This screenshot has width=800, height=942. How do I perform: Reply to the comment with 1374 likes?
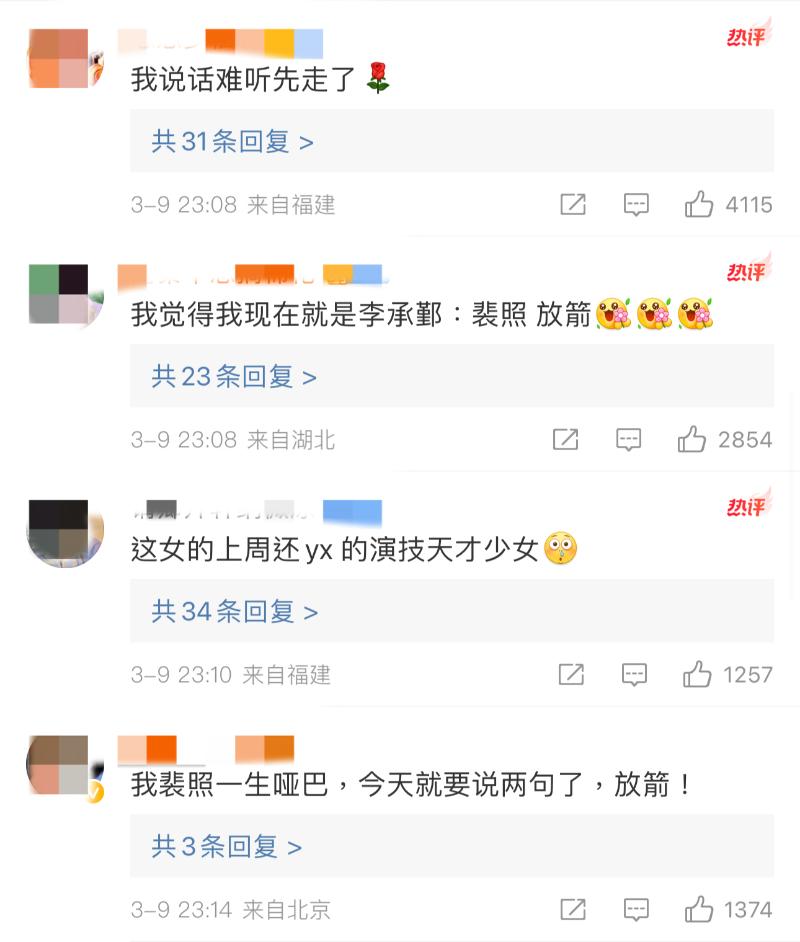tap(636, 910)
